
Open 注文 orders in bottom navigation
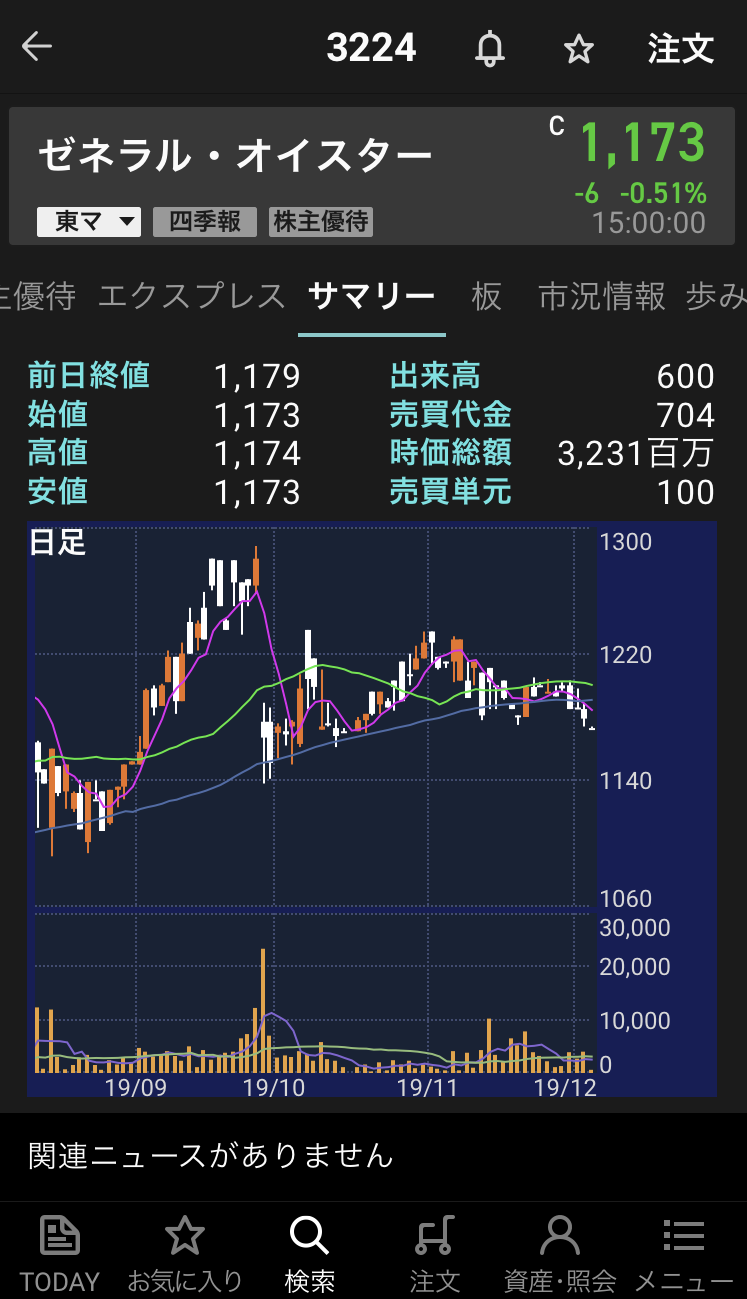434,1252
